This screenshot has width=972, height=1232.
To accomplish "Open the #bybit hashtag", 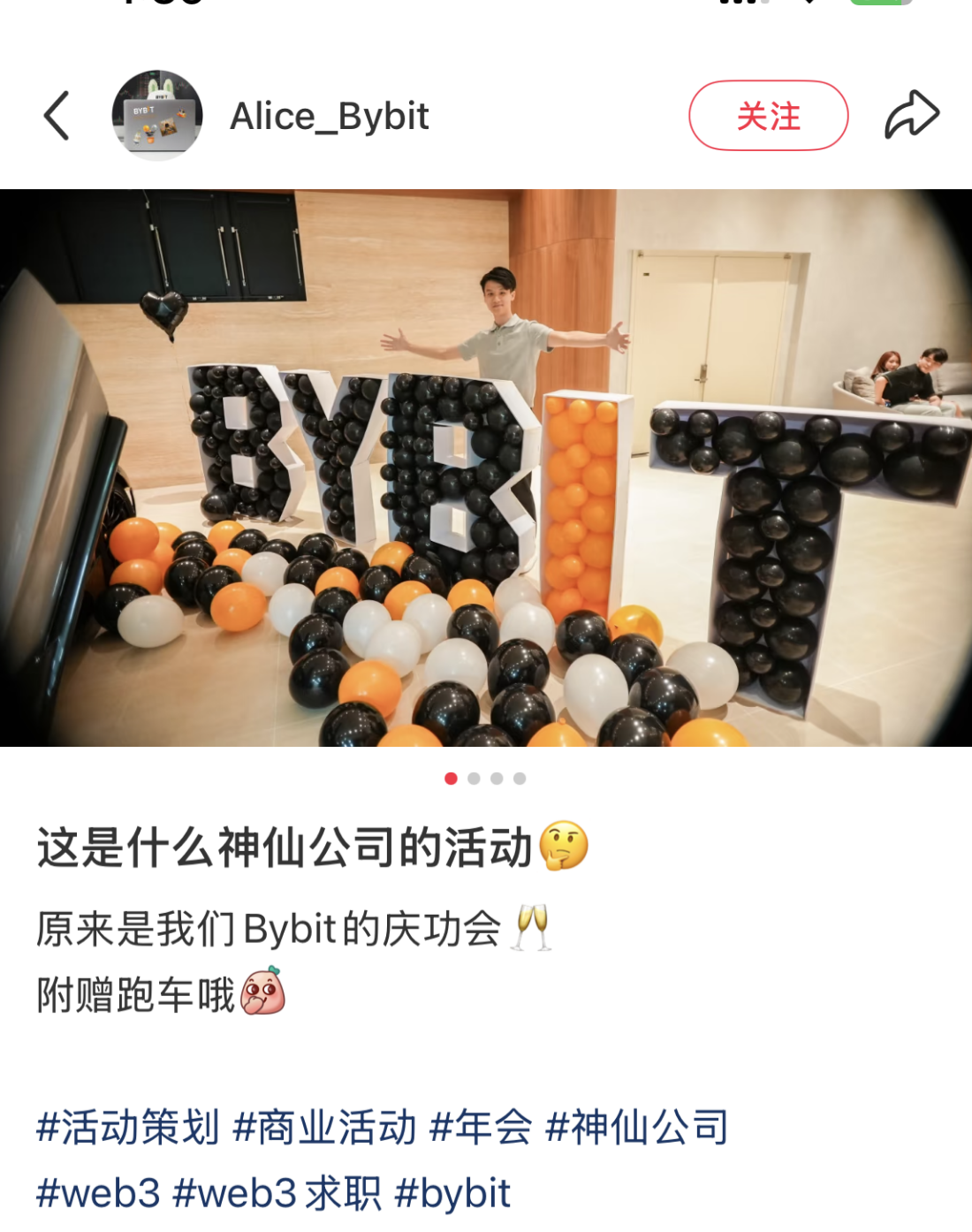I will [x=452, y=1193].
